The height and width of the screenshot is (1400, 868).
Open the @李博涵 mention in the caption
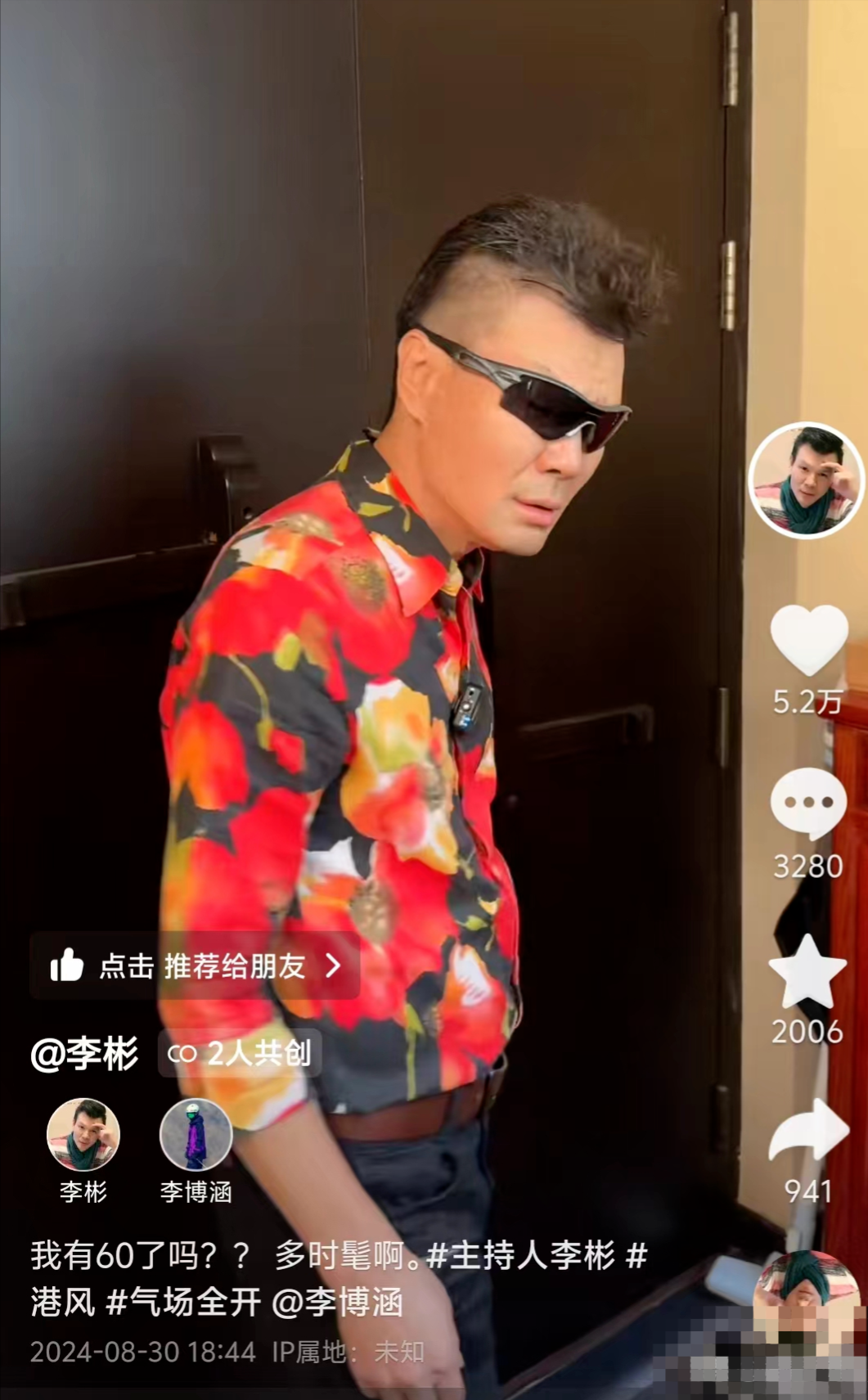[x=337, y=1302]
